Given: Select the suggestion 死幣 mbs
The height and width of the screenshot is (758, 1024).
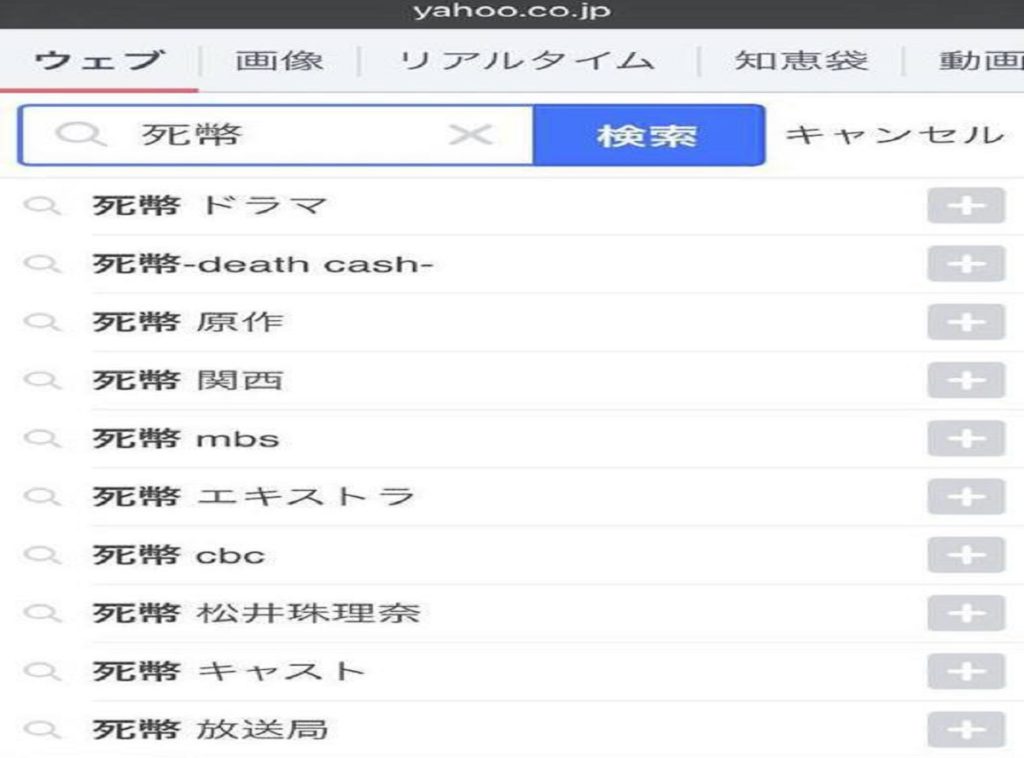Looking at the screenshot, I should 186,439.
